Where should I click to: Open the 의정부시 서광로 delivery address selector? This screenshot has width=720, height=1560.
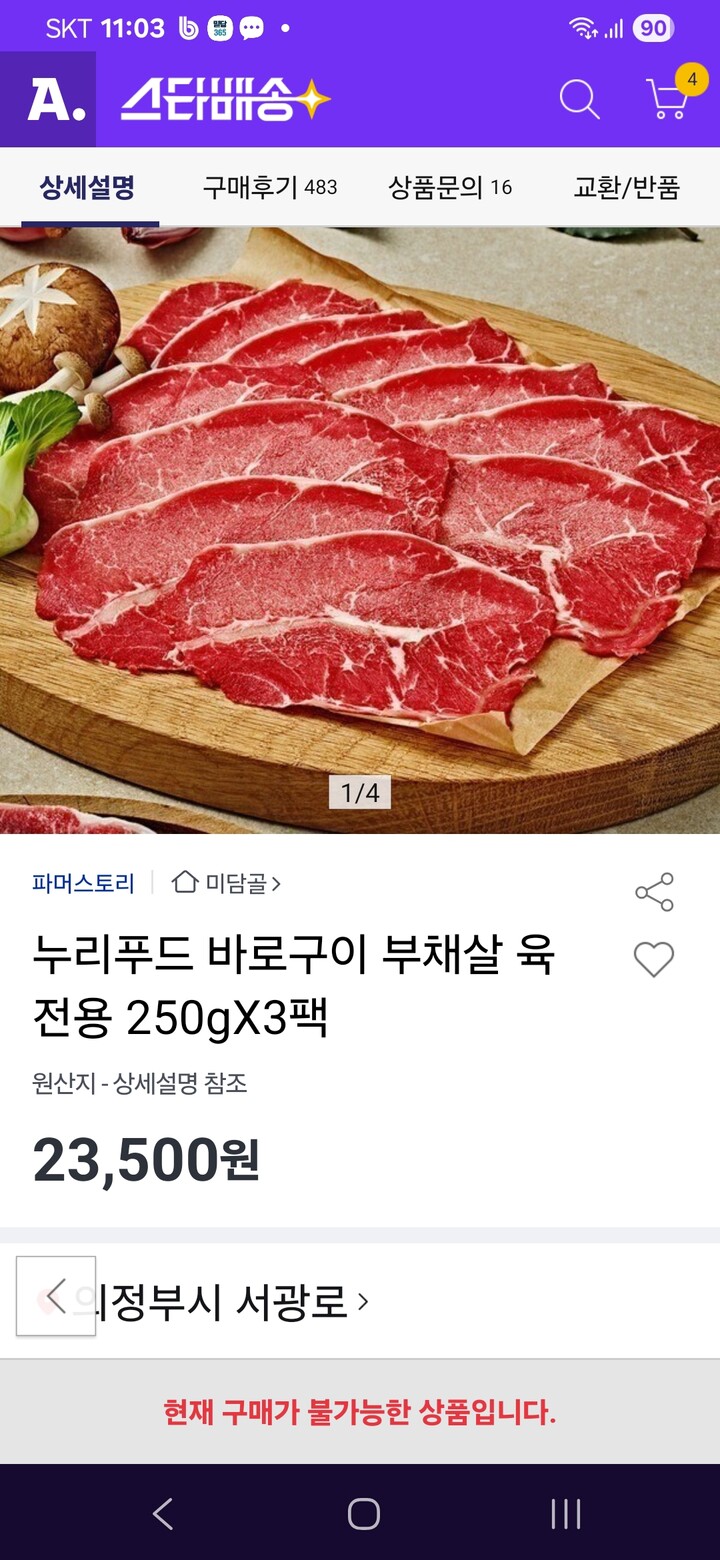coord(220,1302)
